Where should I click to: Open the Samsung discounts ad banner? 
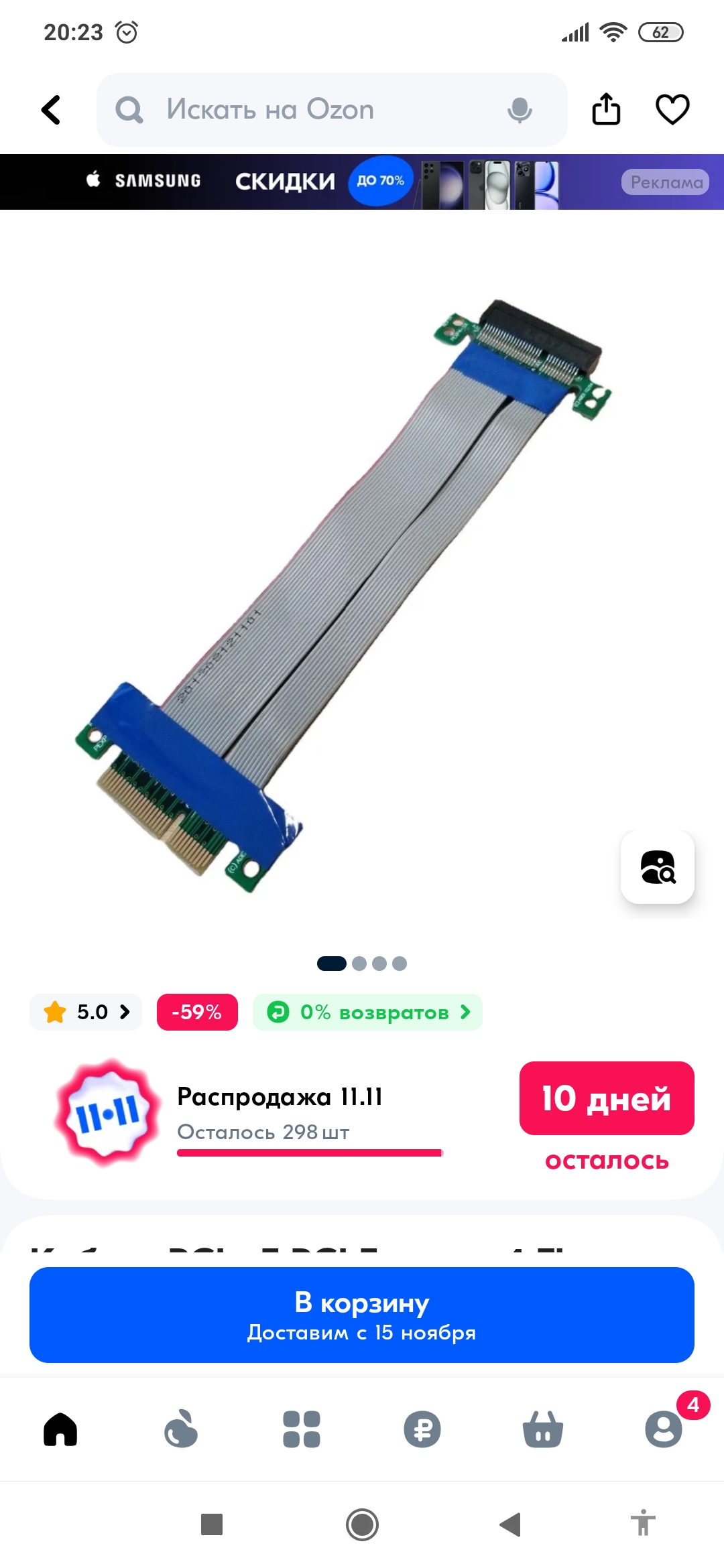tap(362, 182)
